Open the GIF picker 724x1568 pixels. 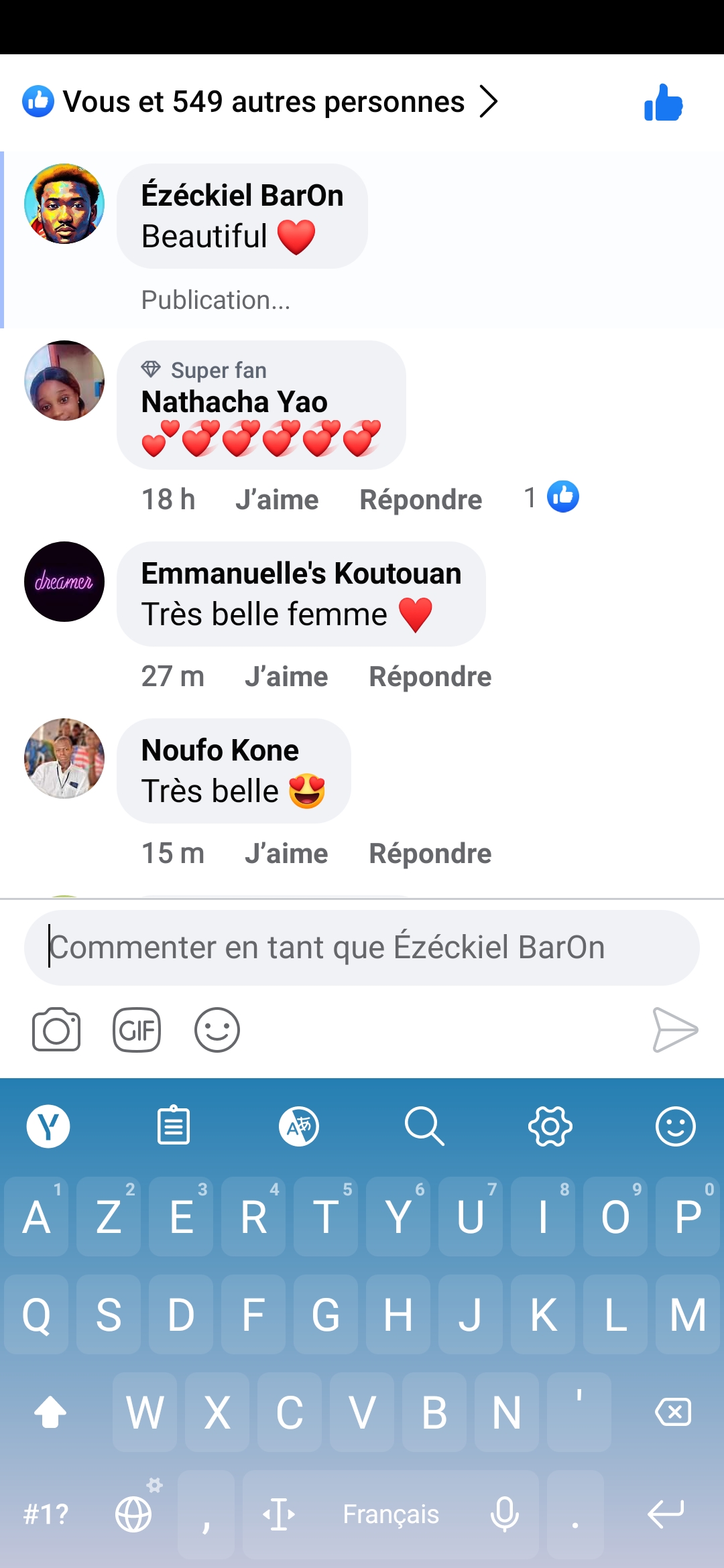click(137, 1030)
